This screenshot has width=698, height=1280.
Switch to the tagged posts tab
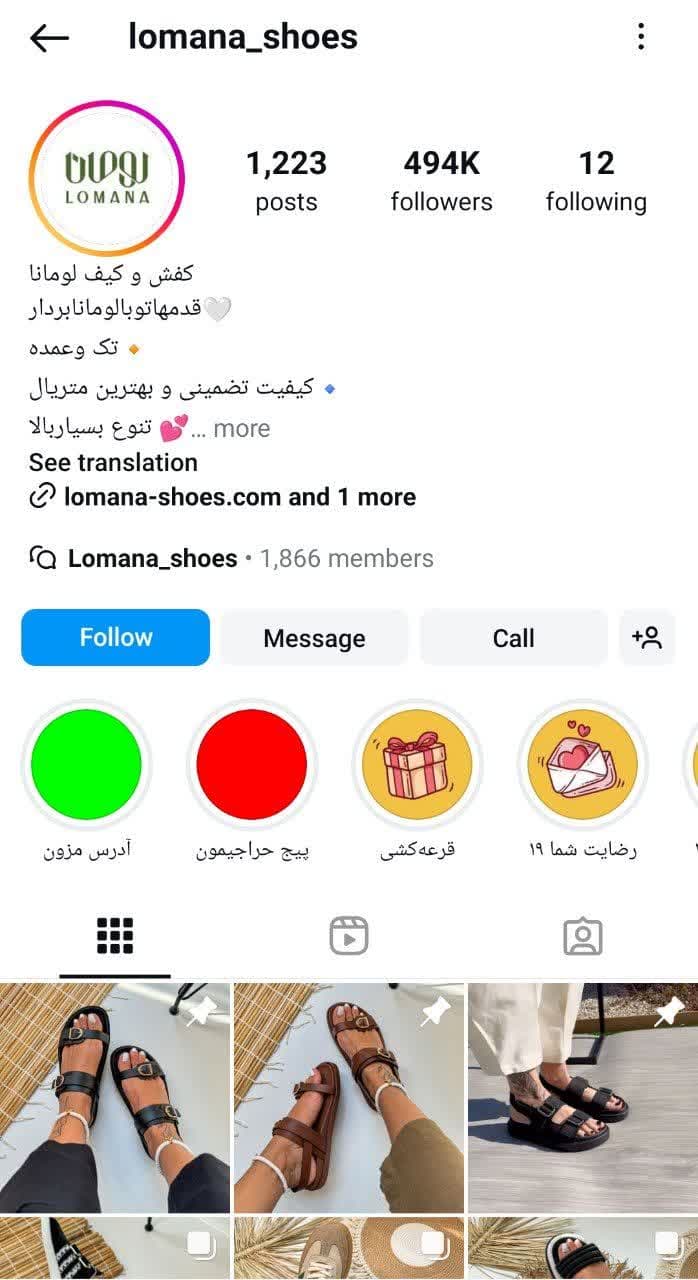pos(582,936)
